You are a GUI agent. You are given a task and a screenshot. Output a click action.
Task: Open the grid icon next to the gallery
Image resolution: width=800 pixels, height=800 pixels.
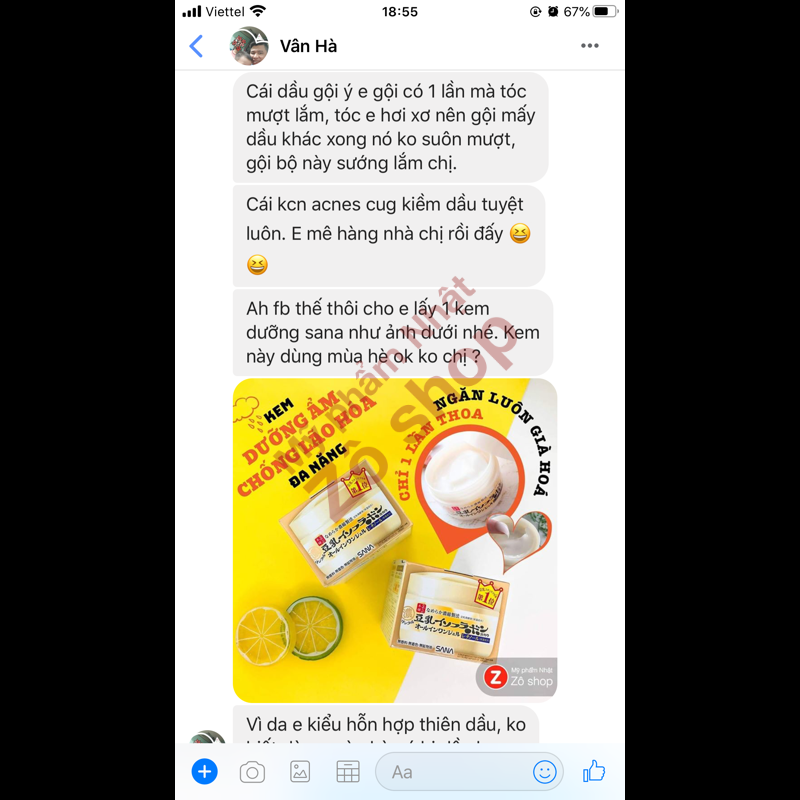tap(347, 772)
